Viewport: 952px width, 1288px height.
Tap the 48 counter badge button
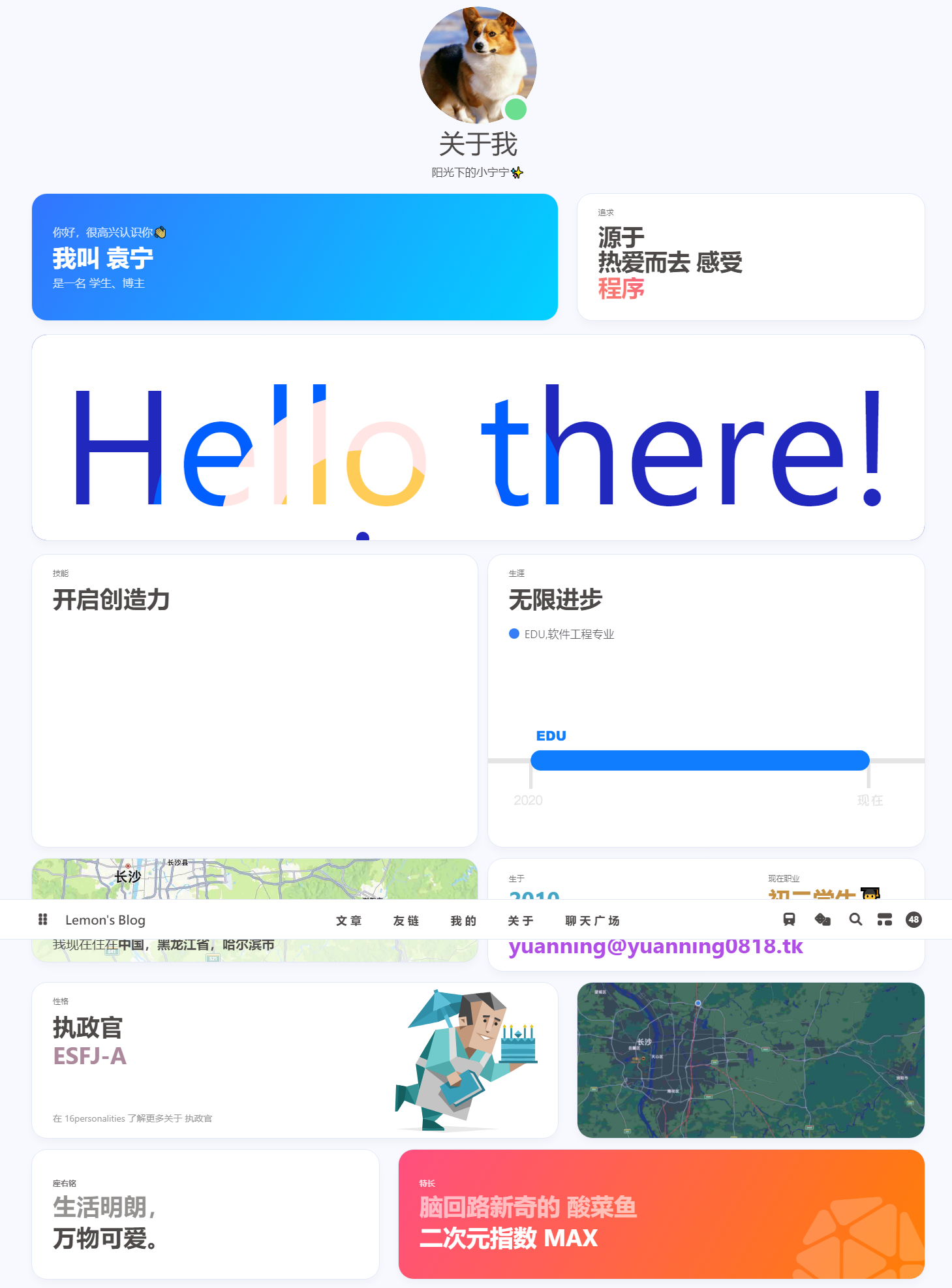click(x=914, y=919)
